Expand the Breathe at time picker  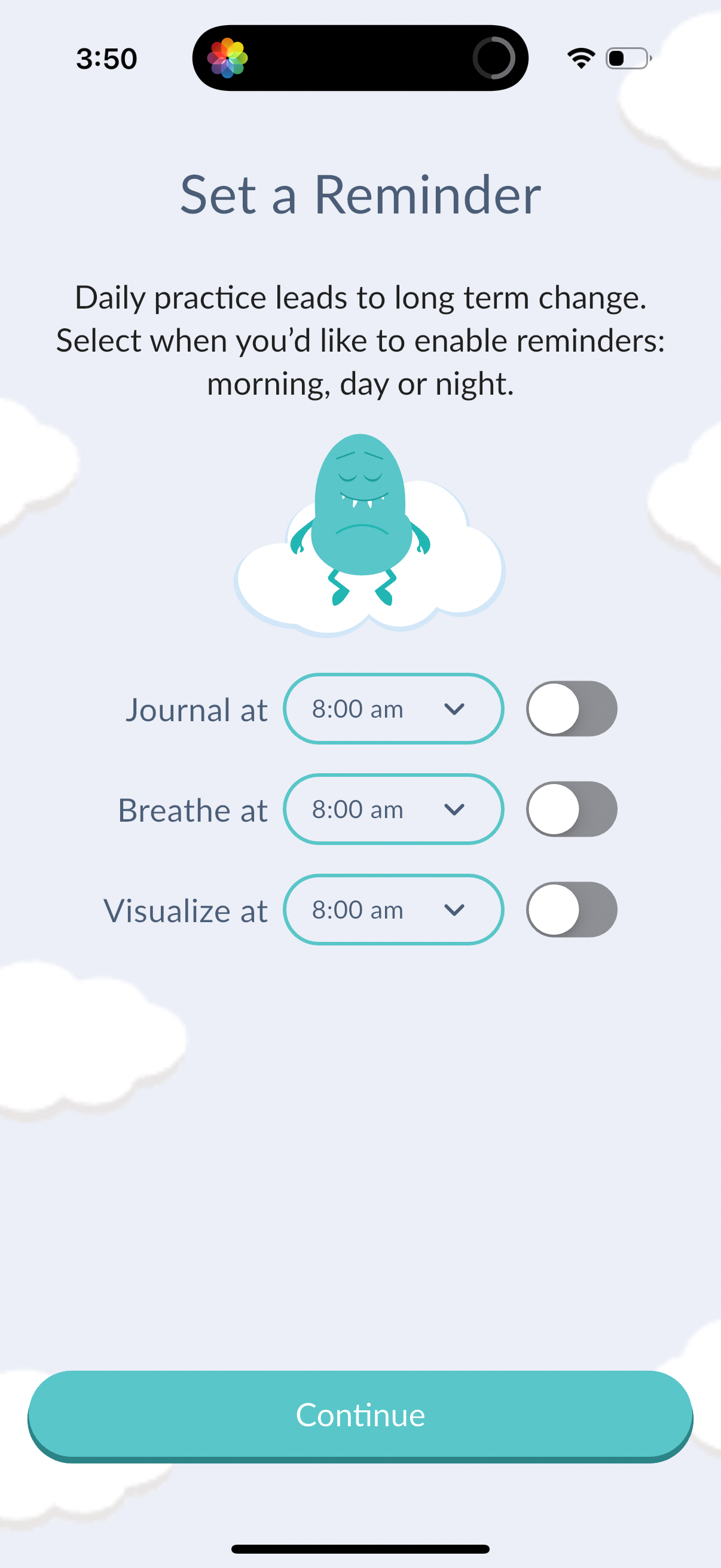pyautogui.click(x=393, y=809)
